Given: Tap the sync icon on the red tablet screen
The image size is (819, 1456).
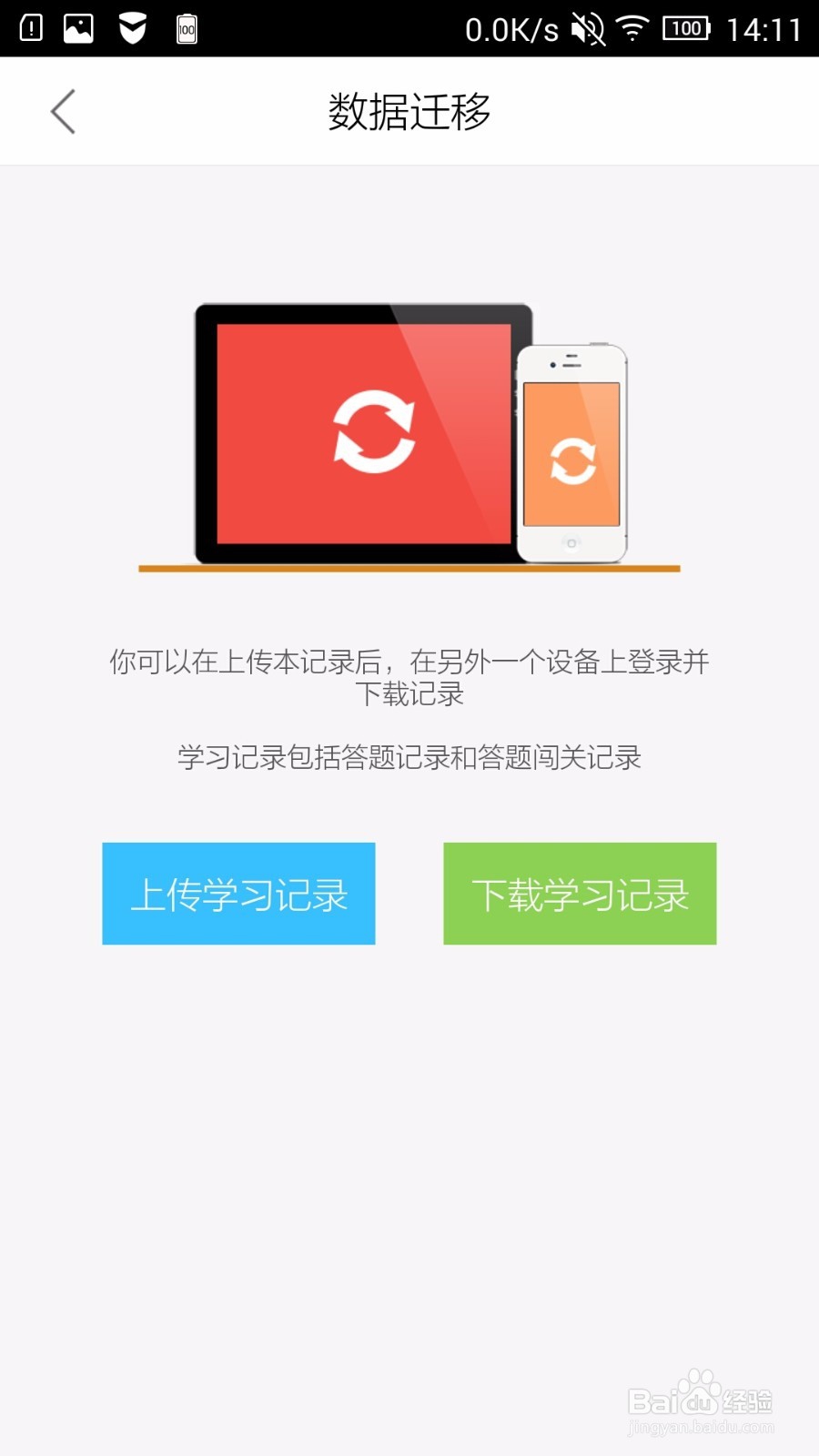Looking at the screenshot, I should [x=374, y=431].
